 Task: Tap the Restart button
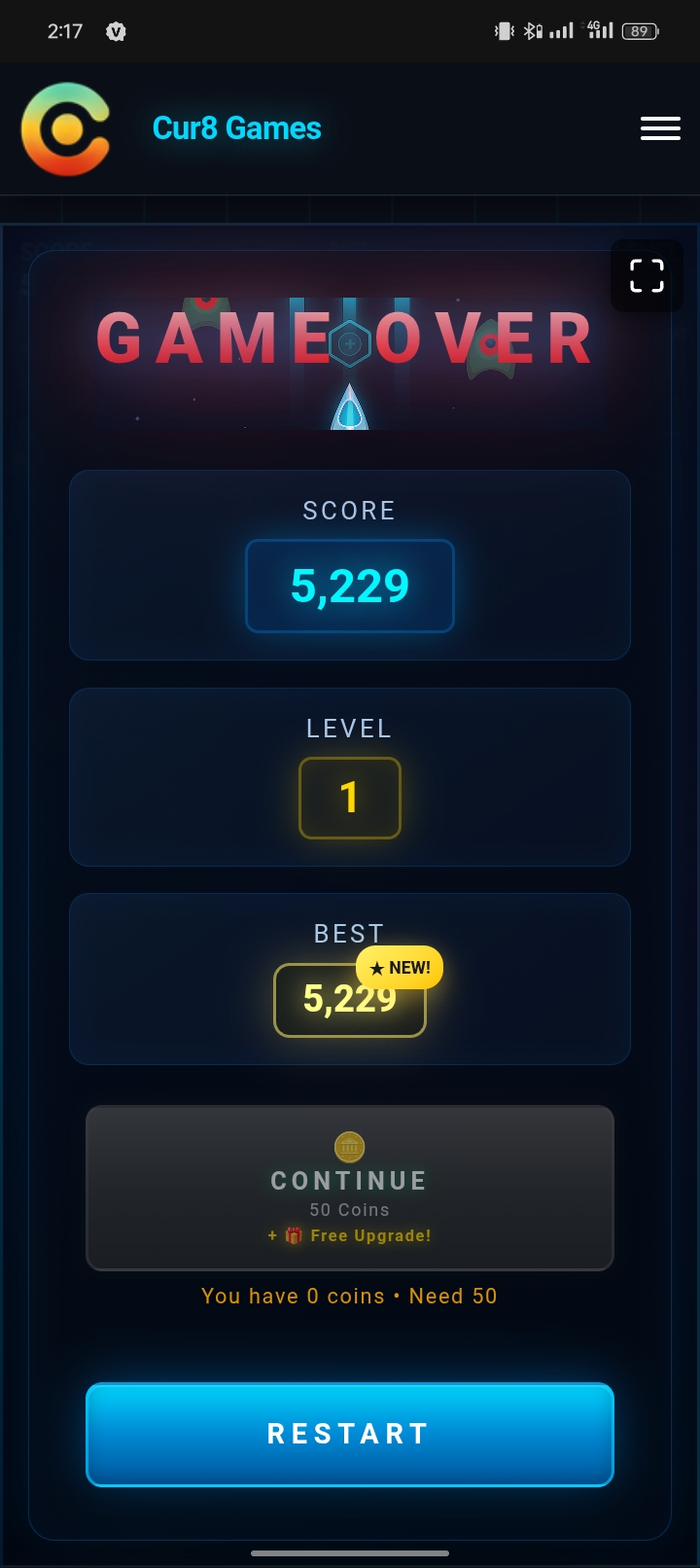pos(350,1434)
